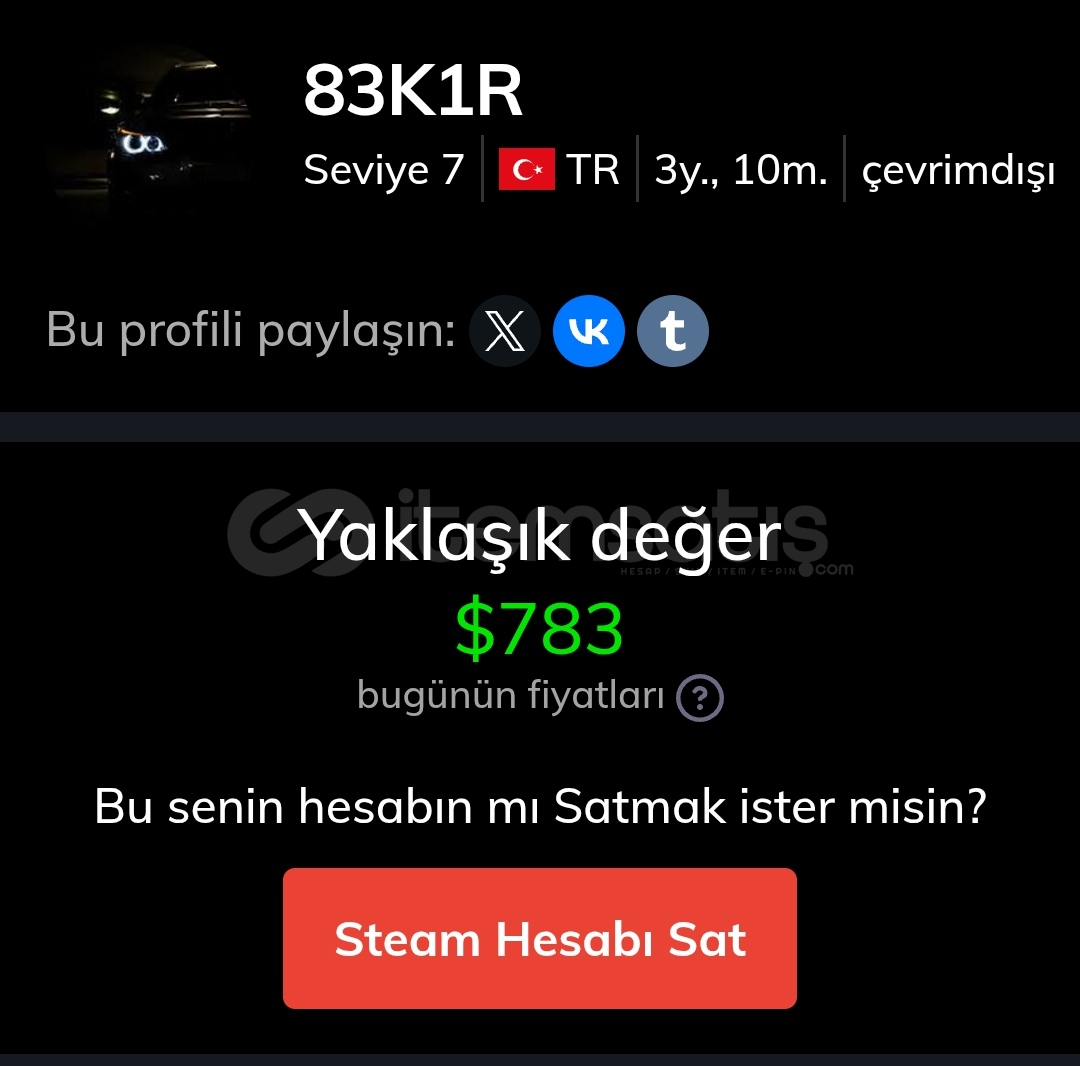
Task: Share this profile on VK
Action: (589, 331)
